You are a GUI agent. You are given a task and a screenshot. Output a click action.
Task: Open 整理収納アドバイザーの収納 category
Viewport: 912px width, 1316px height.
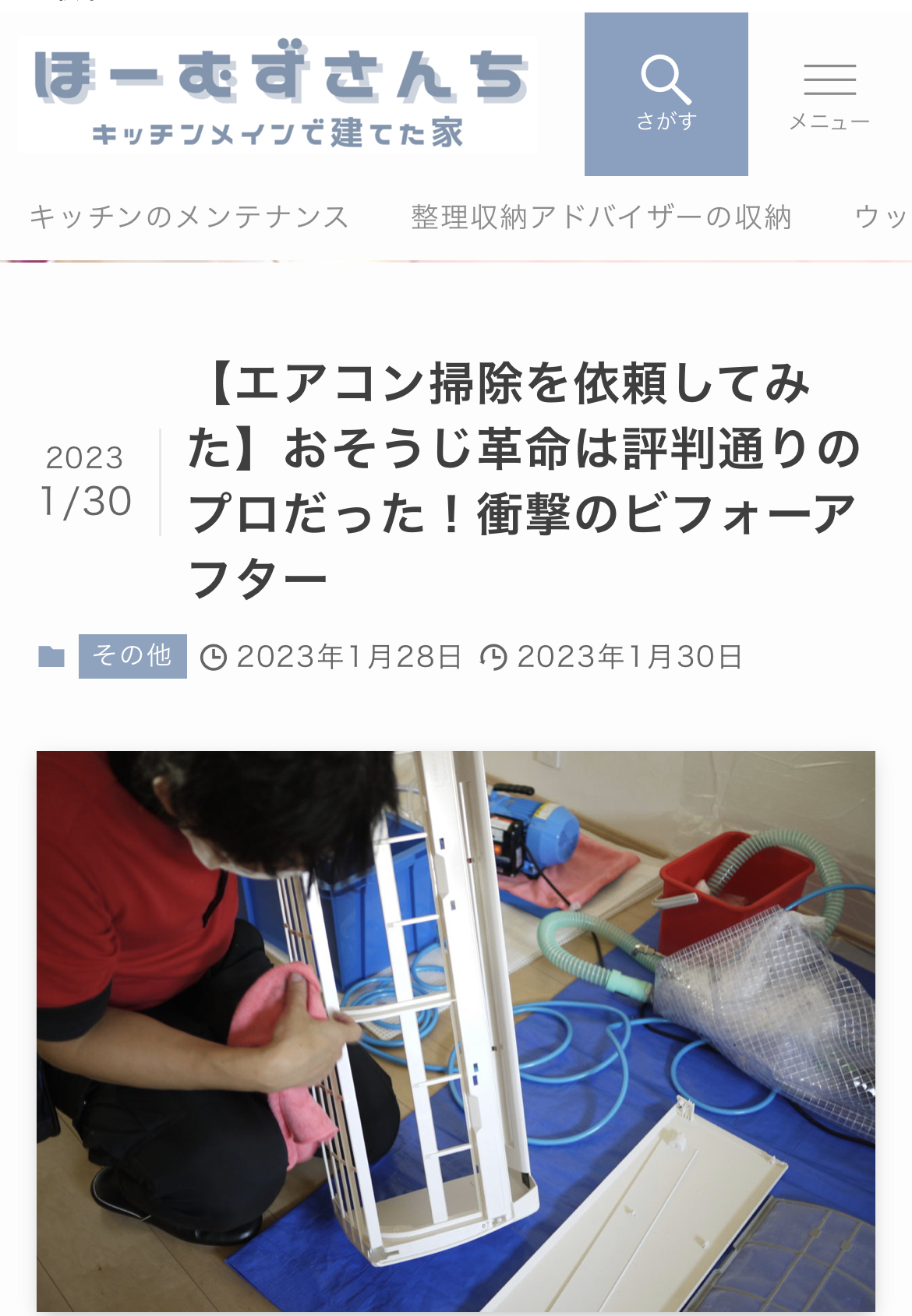(601, 217)
